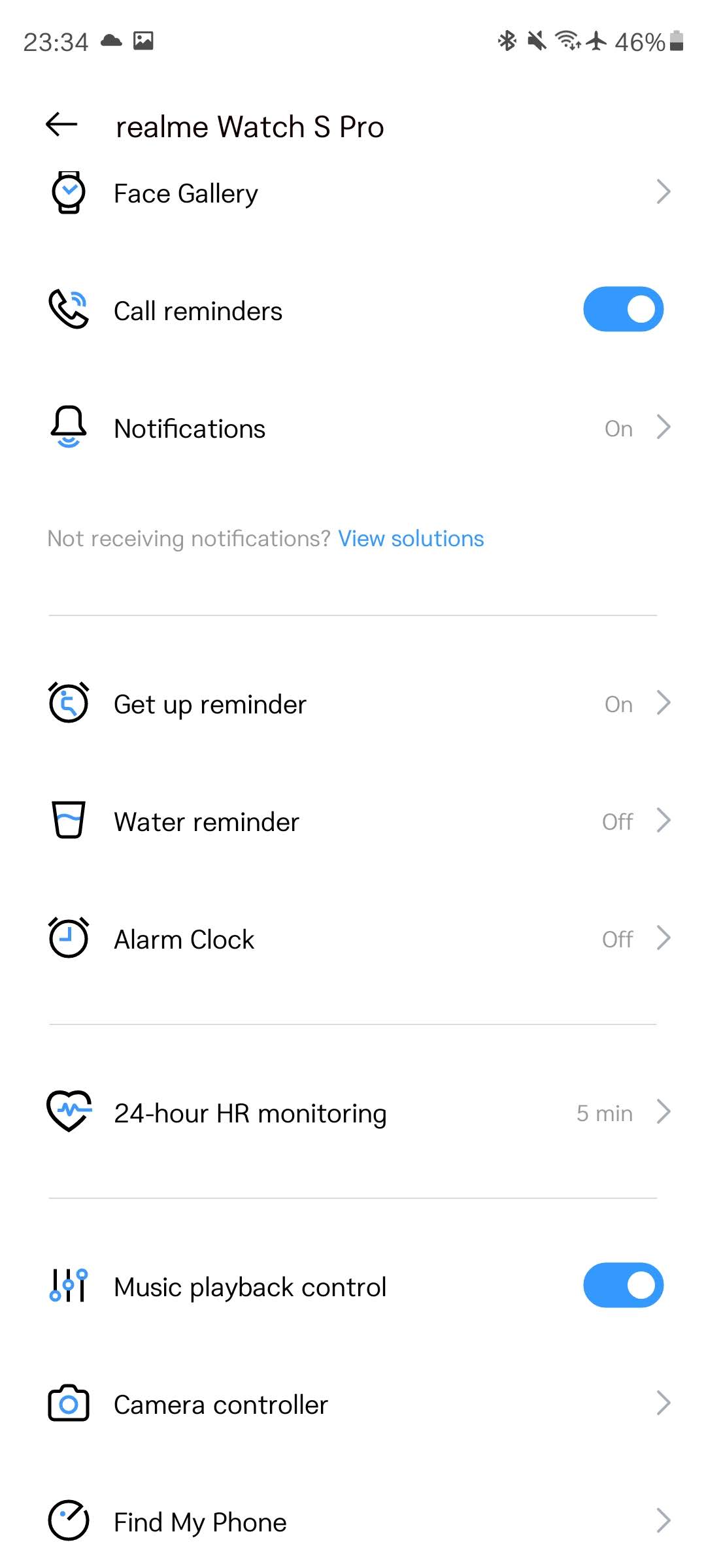Disable Music playback control
This screenshot has width=706, height=1568.
click(622, 1286)
